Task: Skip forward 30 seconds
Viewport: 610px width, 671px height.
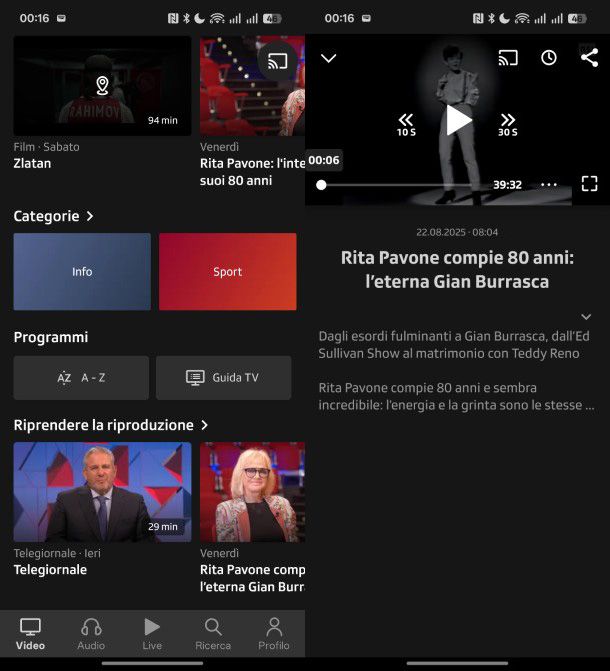Action: coord(508,123)
